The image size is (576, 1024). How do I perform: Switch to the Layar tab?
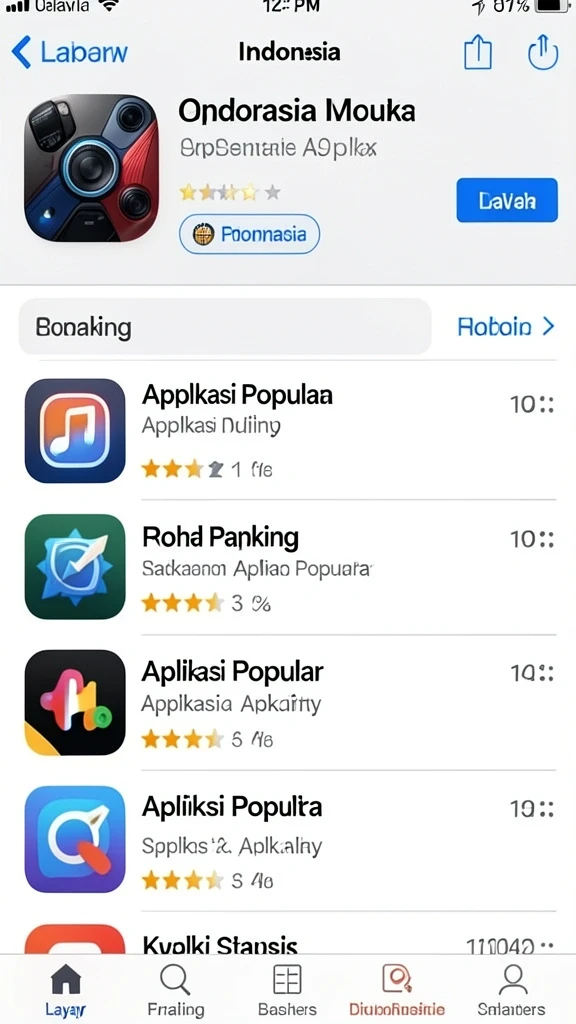tap(65, 989)
